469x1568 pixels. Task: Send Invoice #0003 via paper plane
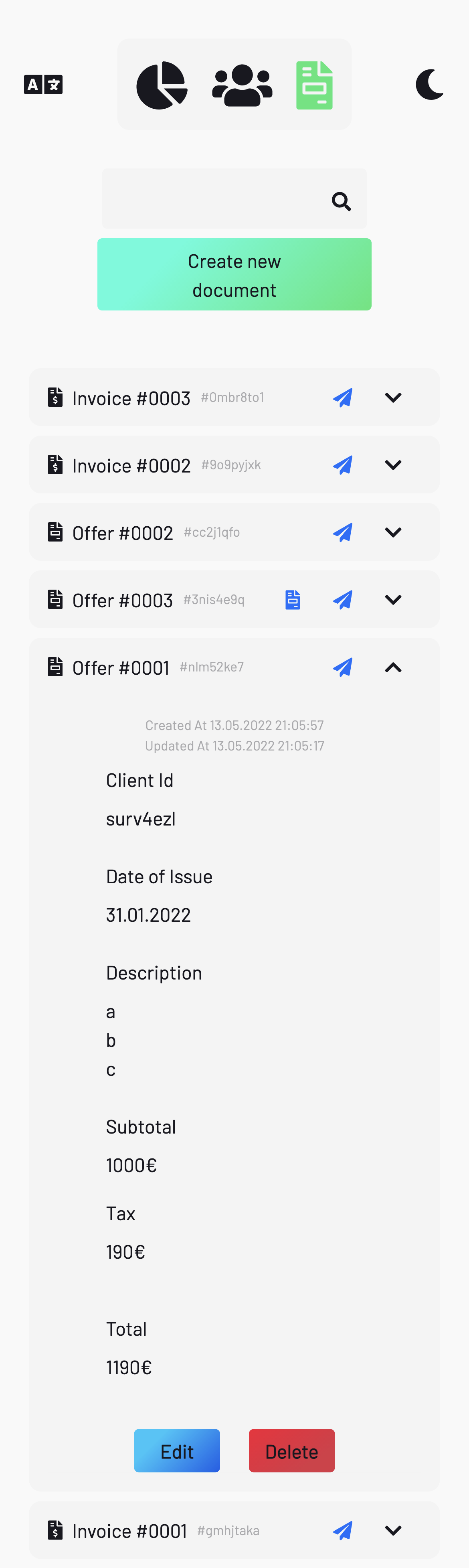click(343, 398)
